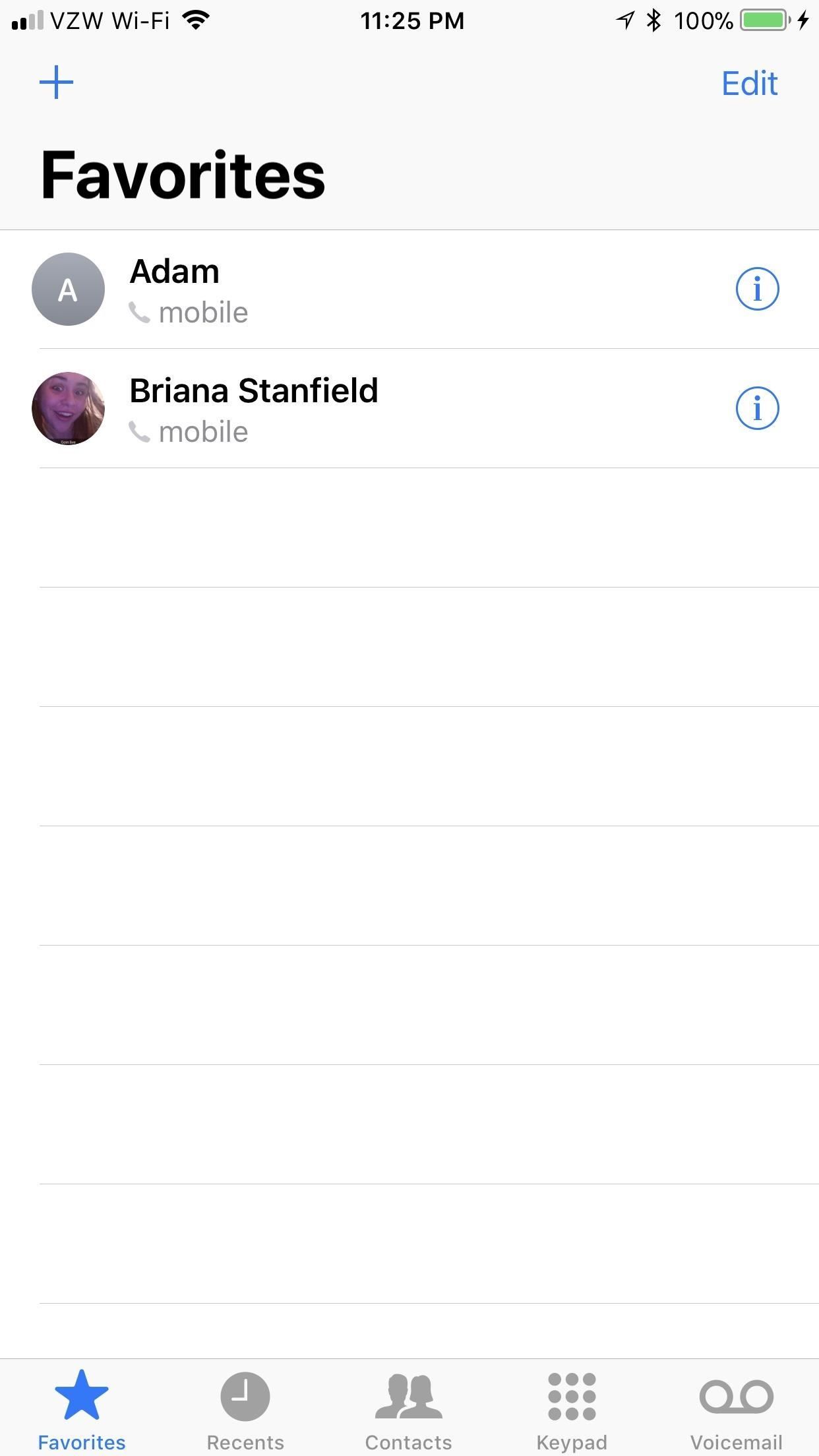Tap the plus icon to add a favorite
Viewport: 819px width, 1456px height.
tap(55, 82)
